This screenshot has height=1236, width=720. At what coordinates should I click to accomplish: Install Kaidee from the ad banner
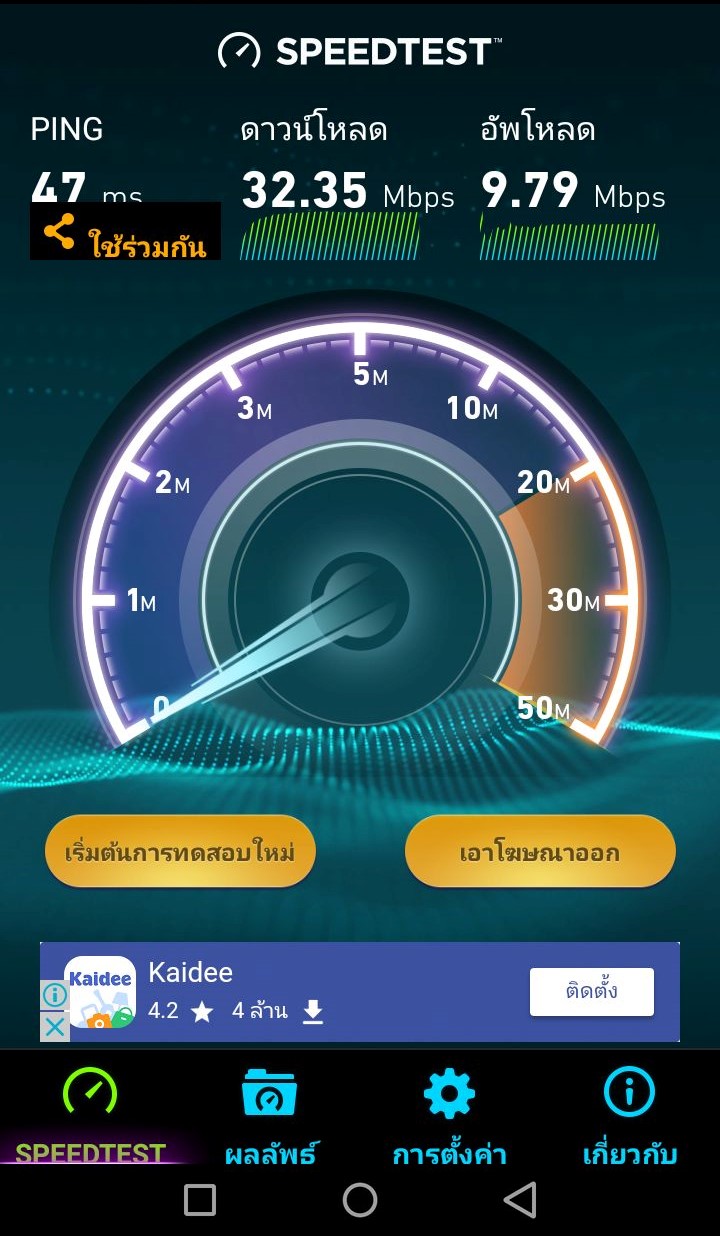coord(591,991)
